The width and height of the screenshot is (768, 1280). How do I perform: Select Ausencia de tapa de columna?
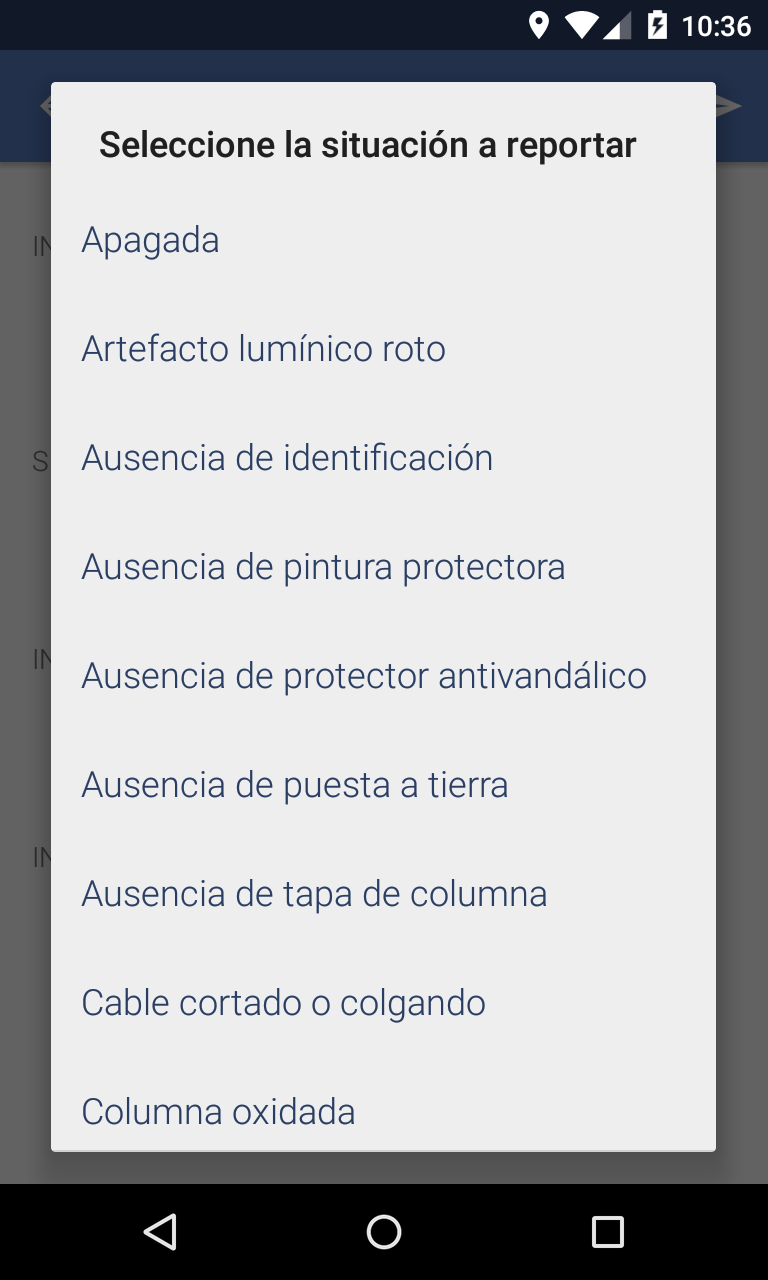[383, 894]
